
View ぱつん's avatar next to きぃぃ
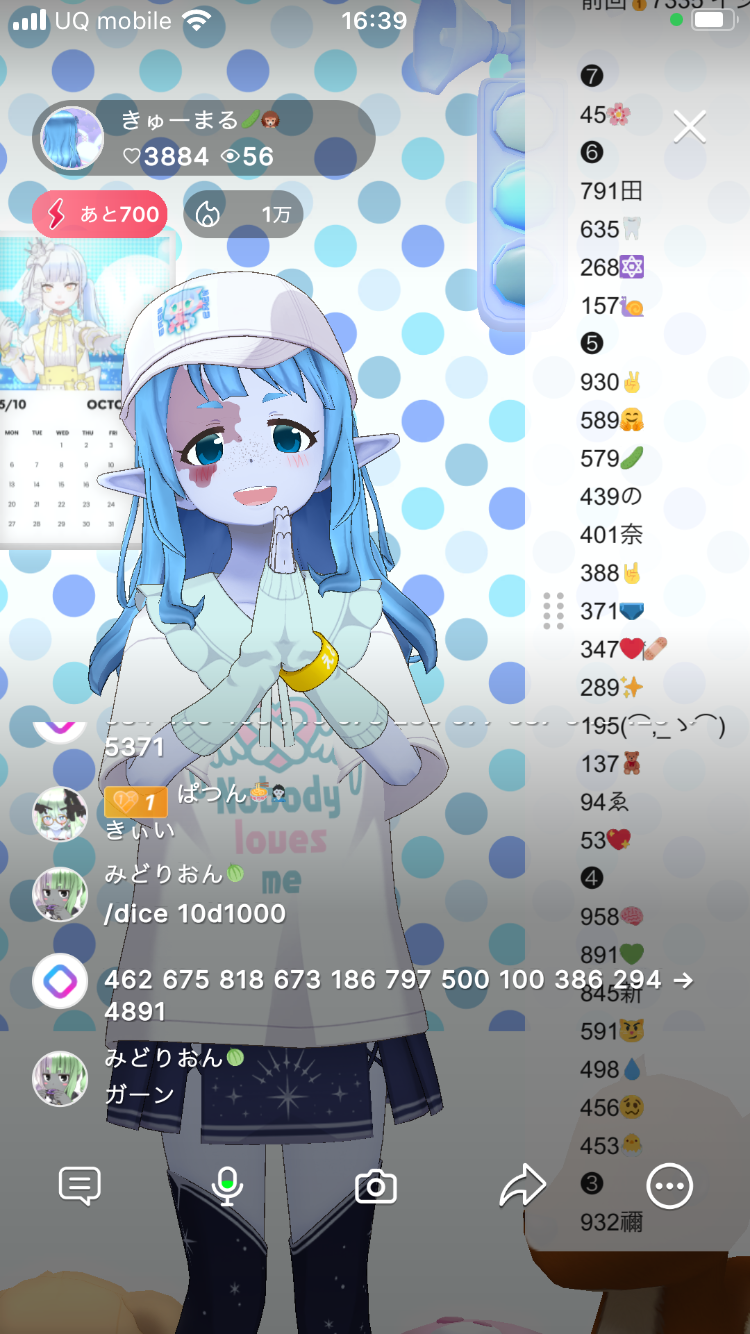[60, 814]
